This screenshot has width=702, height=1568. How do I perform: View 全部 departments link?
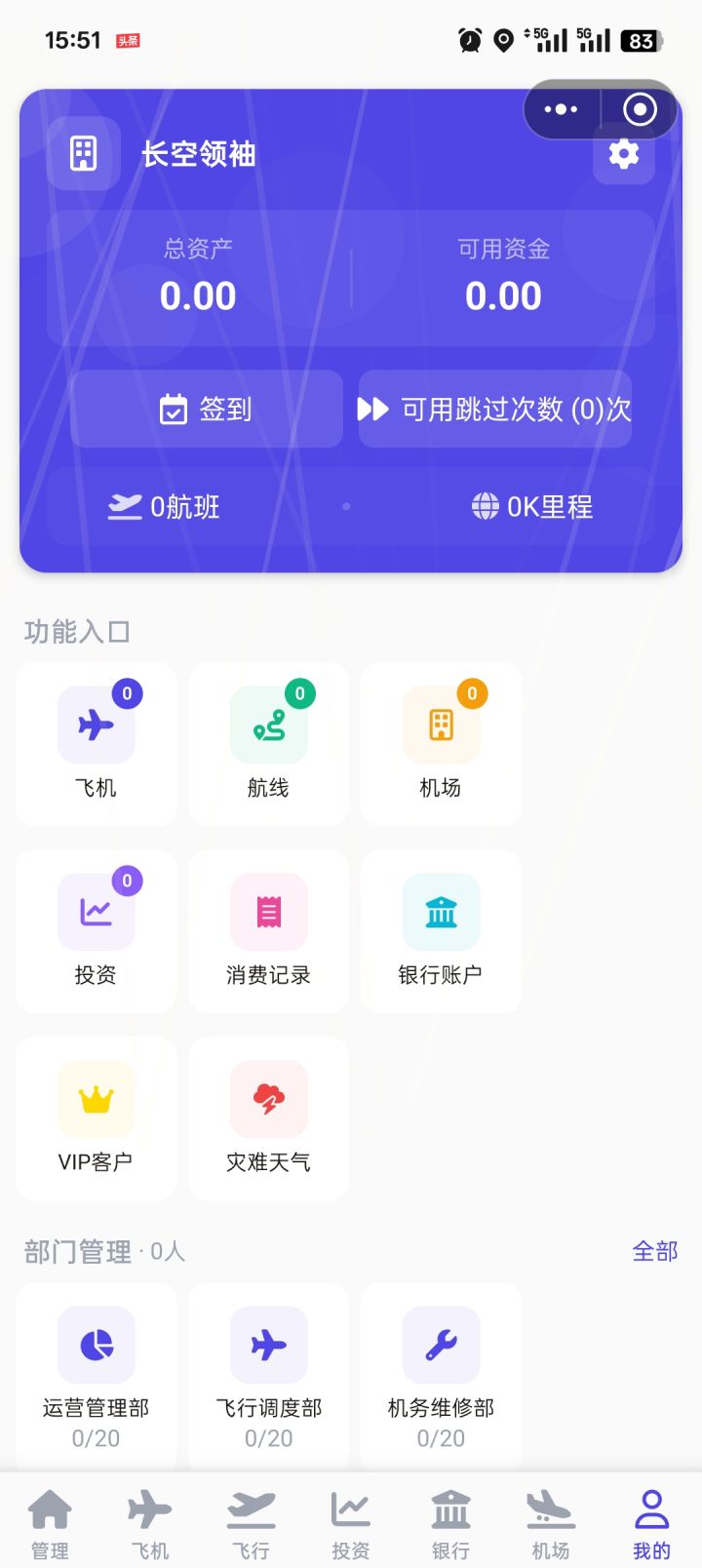click(x=654, y=1251)
